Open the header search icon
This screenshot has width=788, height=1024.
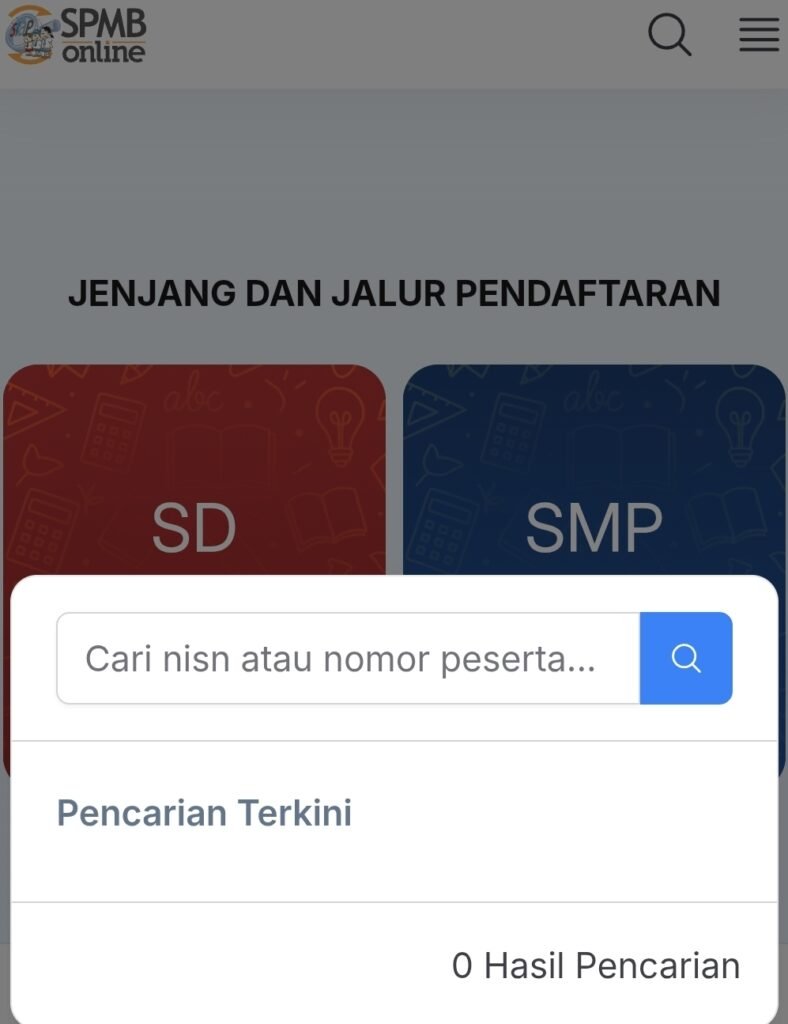click(669, 35)
